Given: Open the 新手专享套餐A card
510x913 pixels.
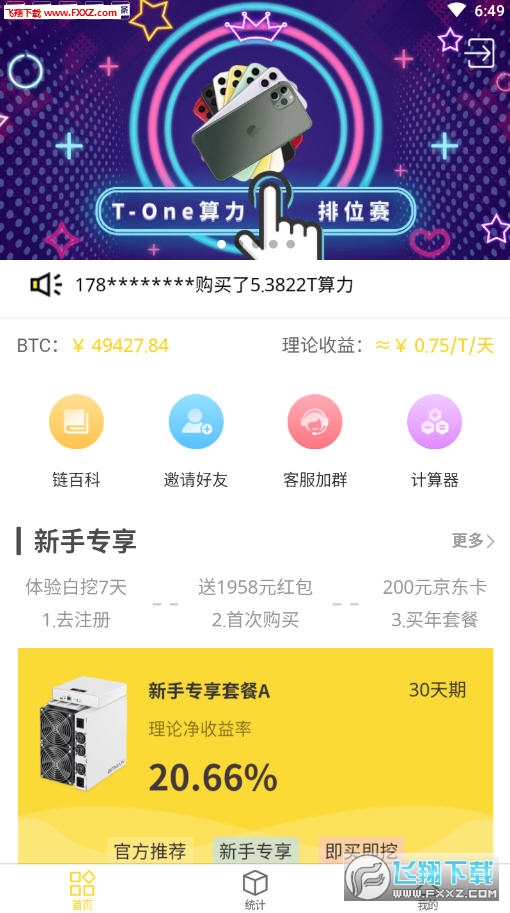Looking at the screenshot, I should 255,755.
